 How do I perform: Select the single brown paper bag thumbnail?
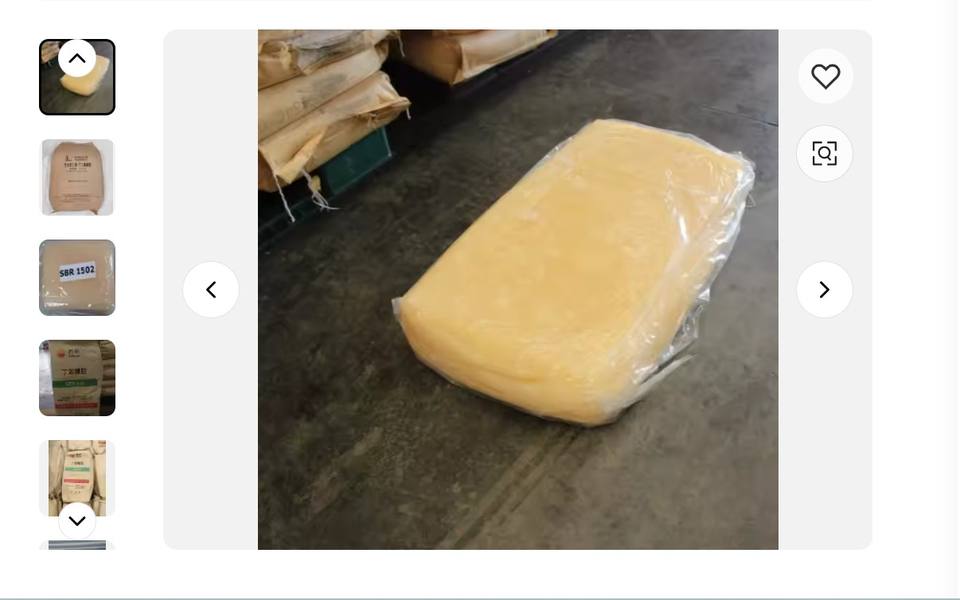pos(77,178)
